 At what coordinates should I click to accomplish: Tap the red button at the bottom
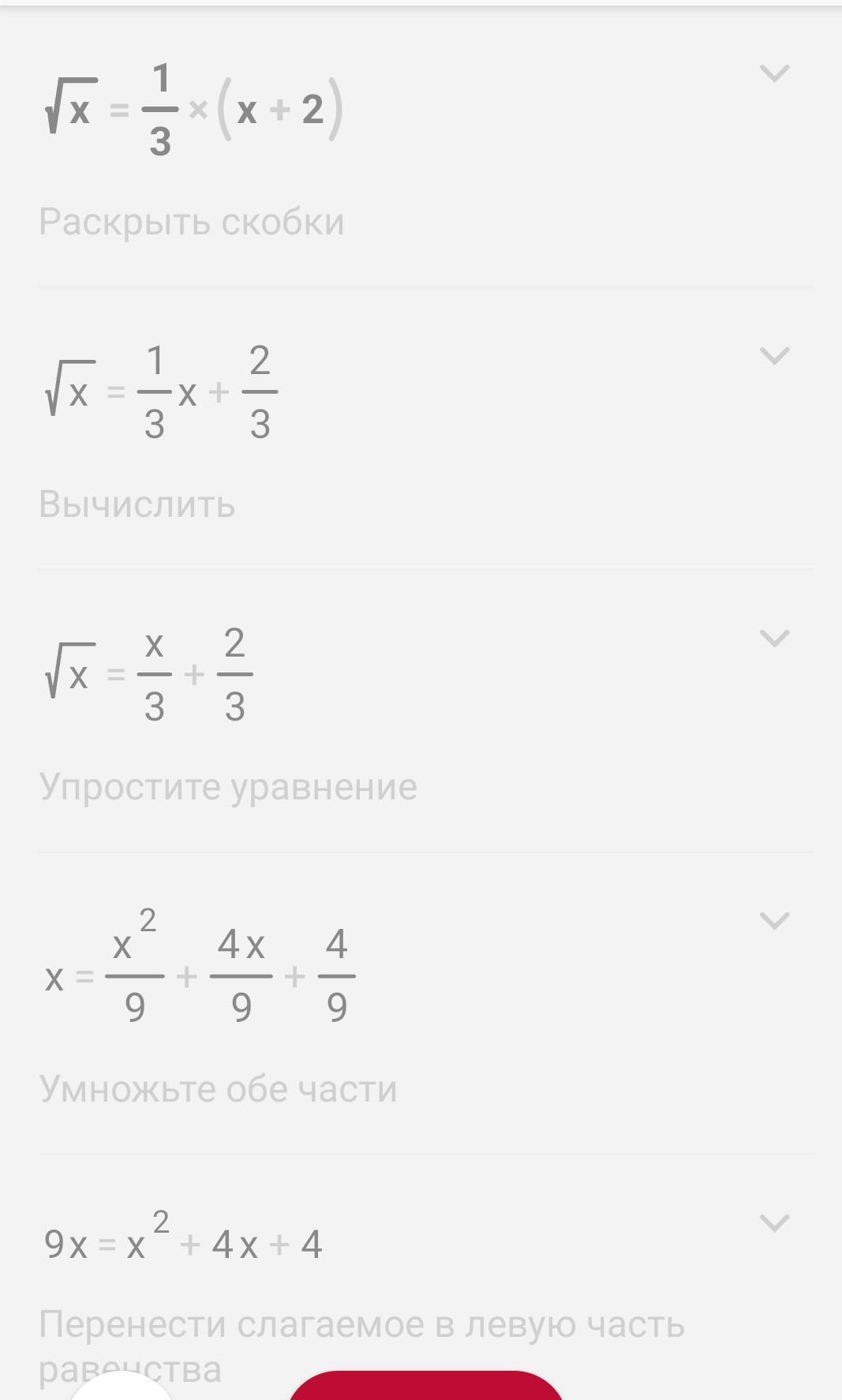click(x=426, y=1386)
